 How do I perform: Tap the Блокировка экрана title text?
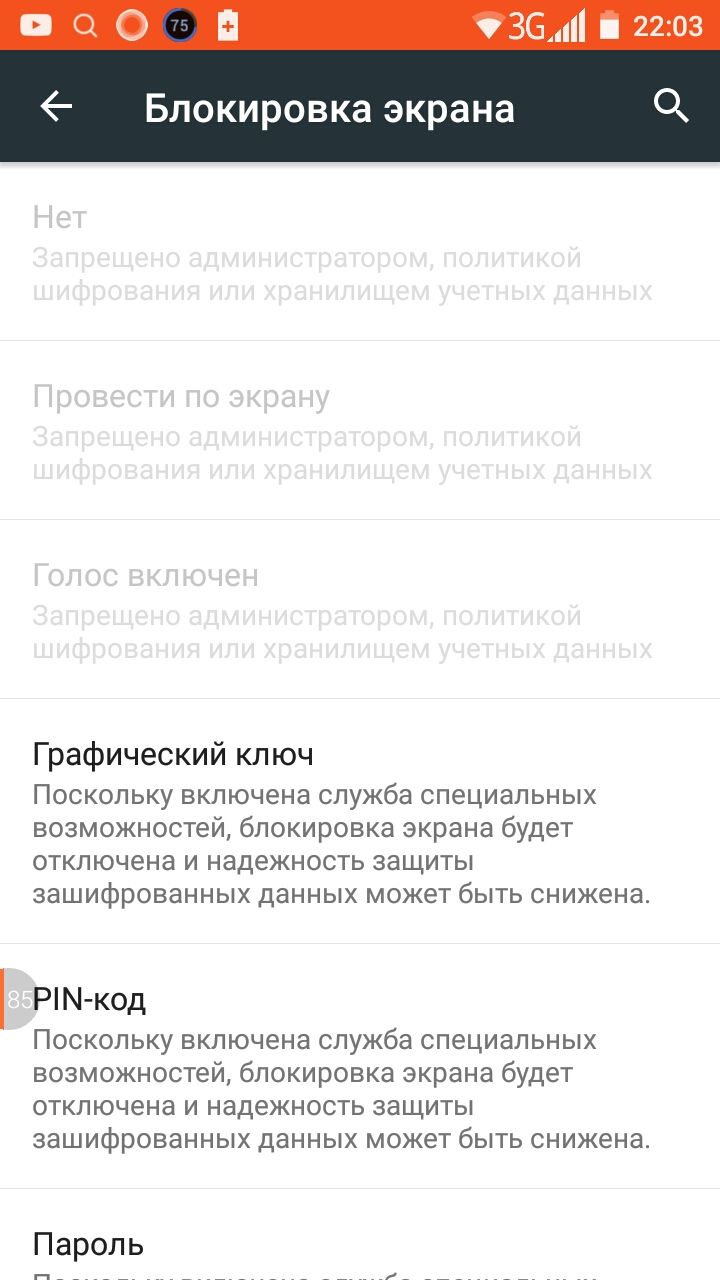(x=330, y=107)
